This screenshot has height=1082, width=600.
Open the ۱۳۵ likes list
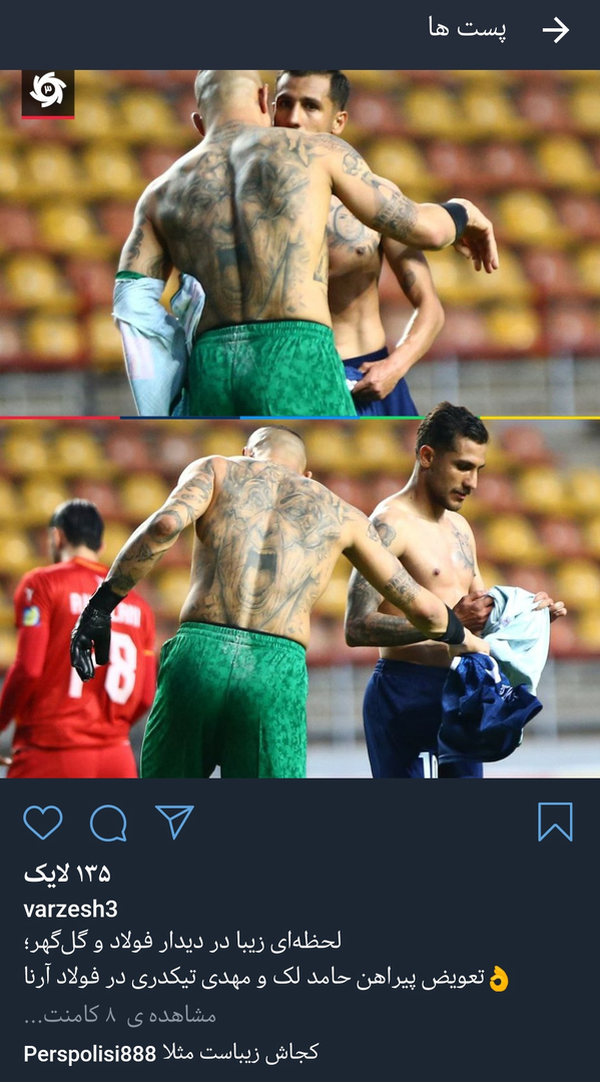(x=67, y=874)
